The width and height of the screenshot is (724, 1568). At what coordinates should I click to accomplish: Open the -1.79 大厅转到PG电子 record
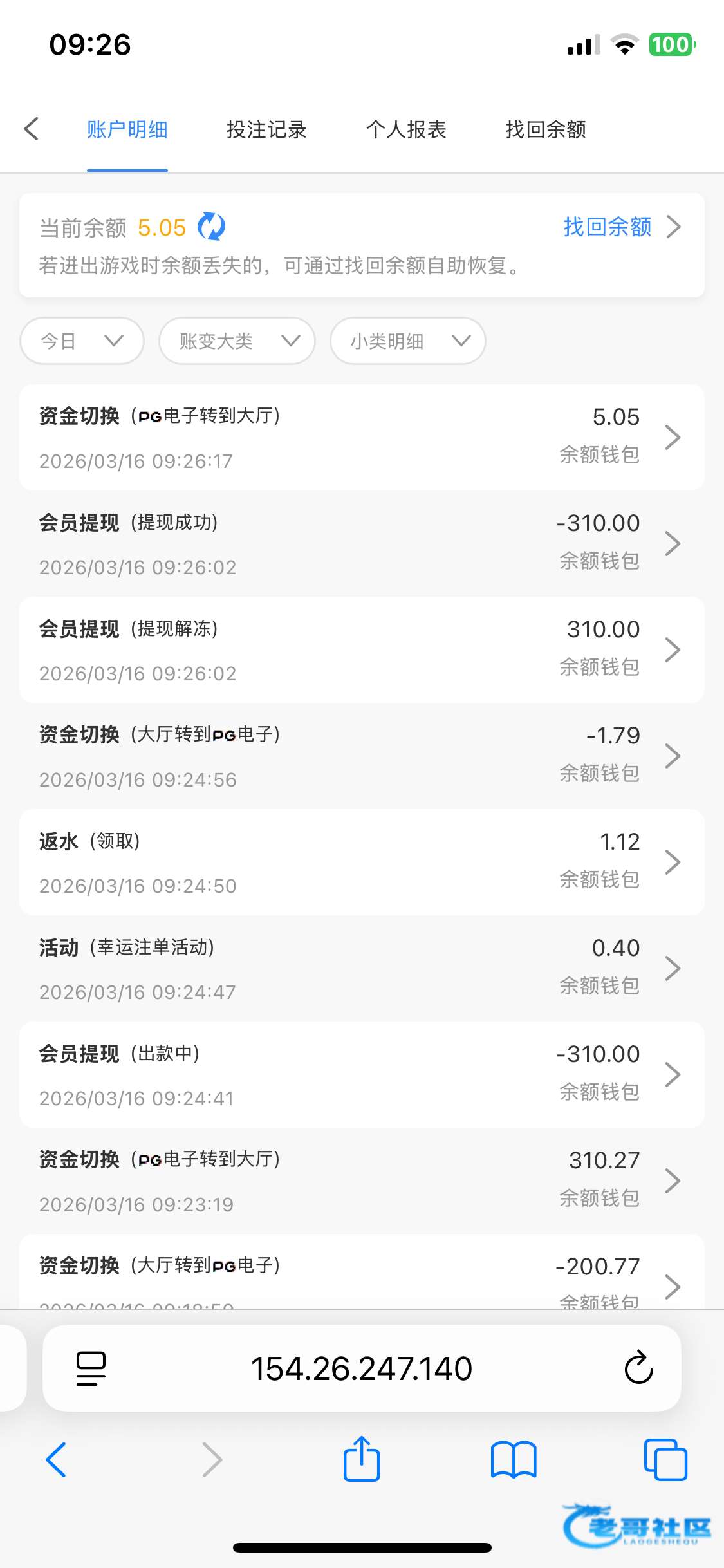[362, 756]
